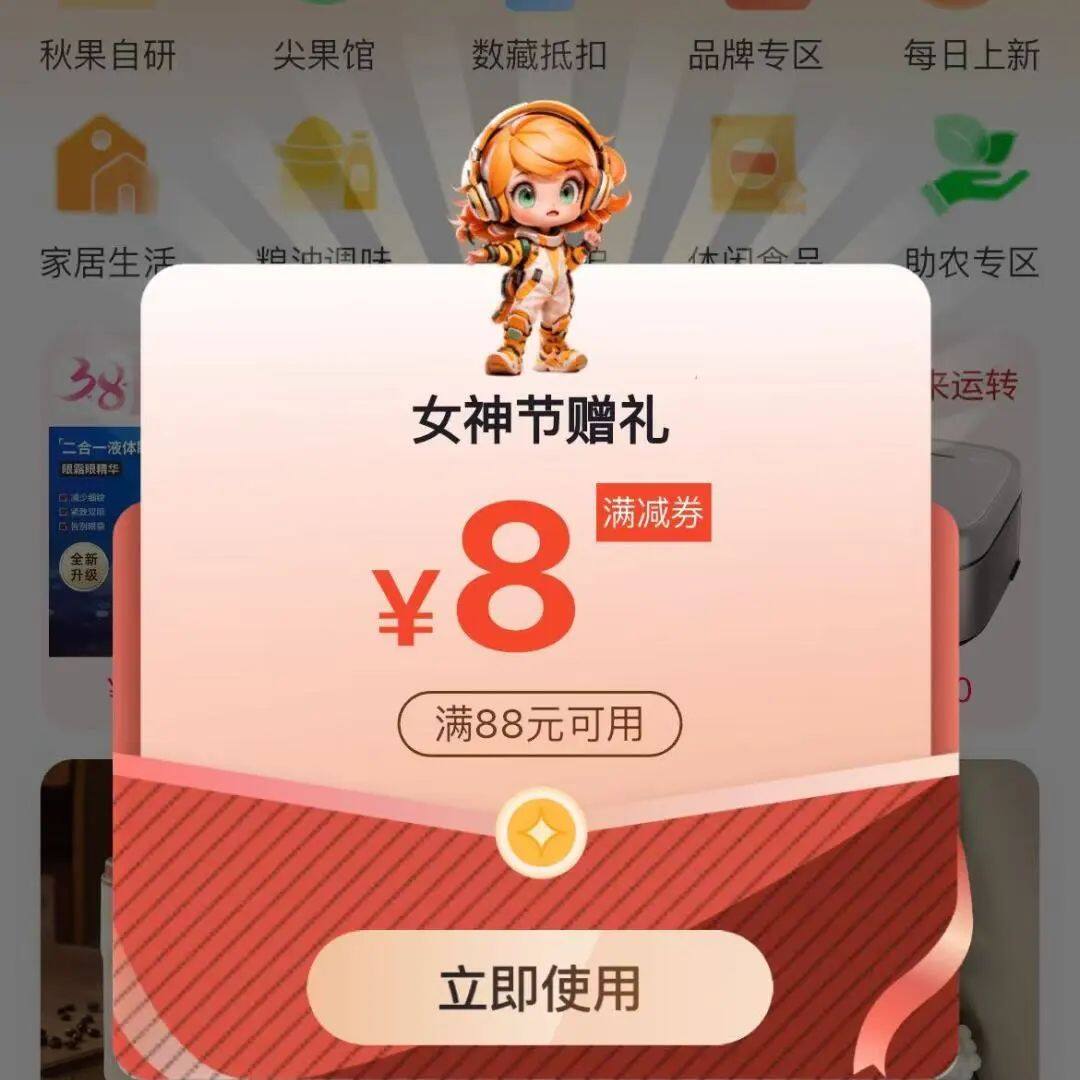This screenshot has height=1080, width=1080.
Task: Tap the 立即使用 button on the coupon
Action: [x=540, y=988]
